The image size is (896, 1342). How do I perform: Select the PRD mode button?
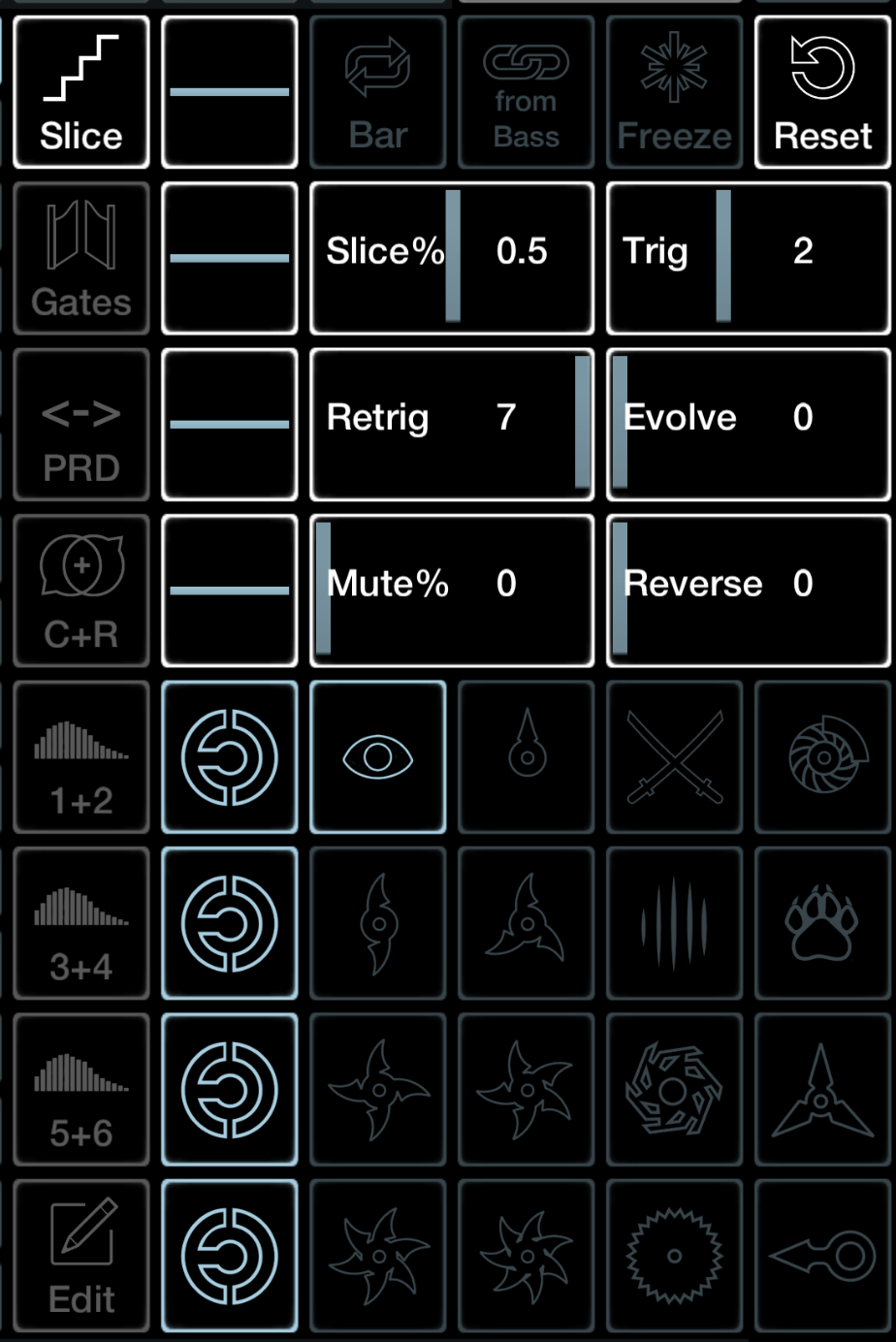[81, 425]
